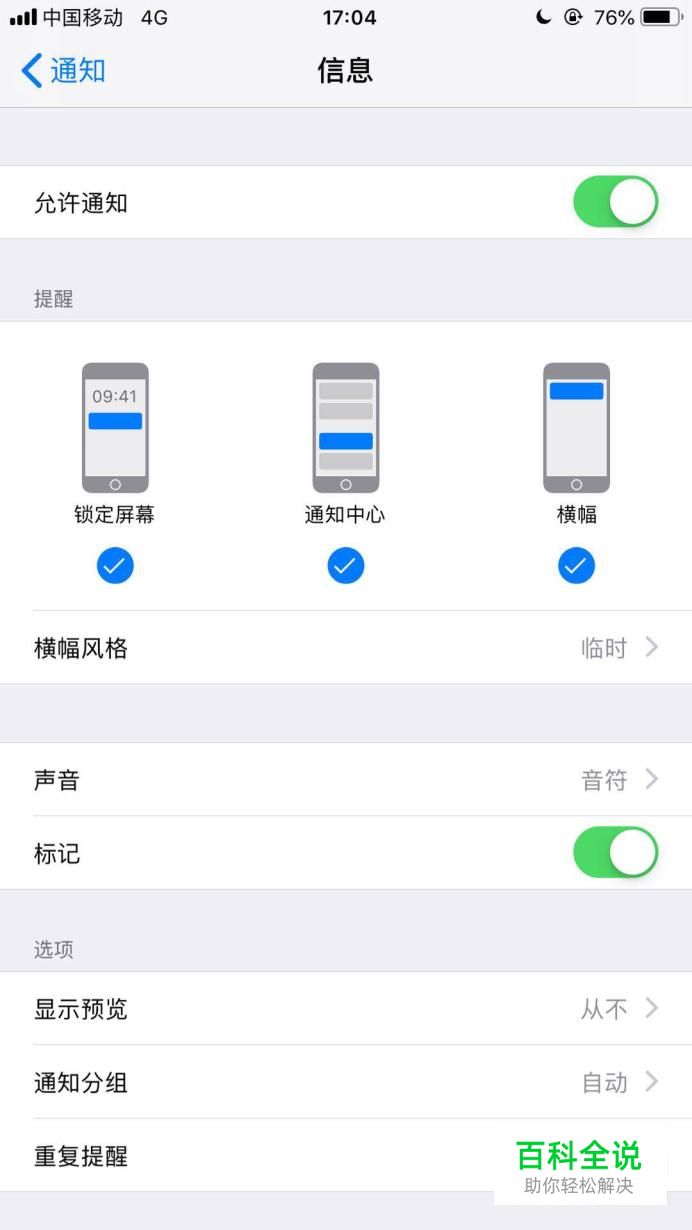Uncheck the 横幅 alert option
Screen dimensions: 692x1230
576,566
